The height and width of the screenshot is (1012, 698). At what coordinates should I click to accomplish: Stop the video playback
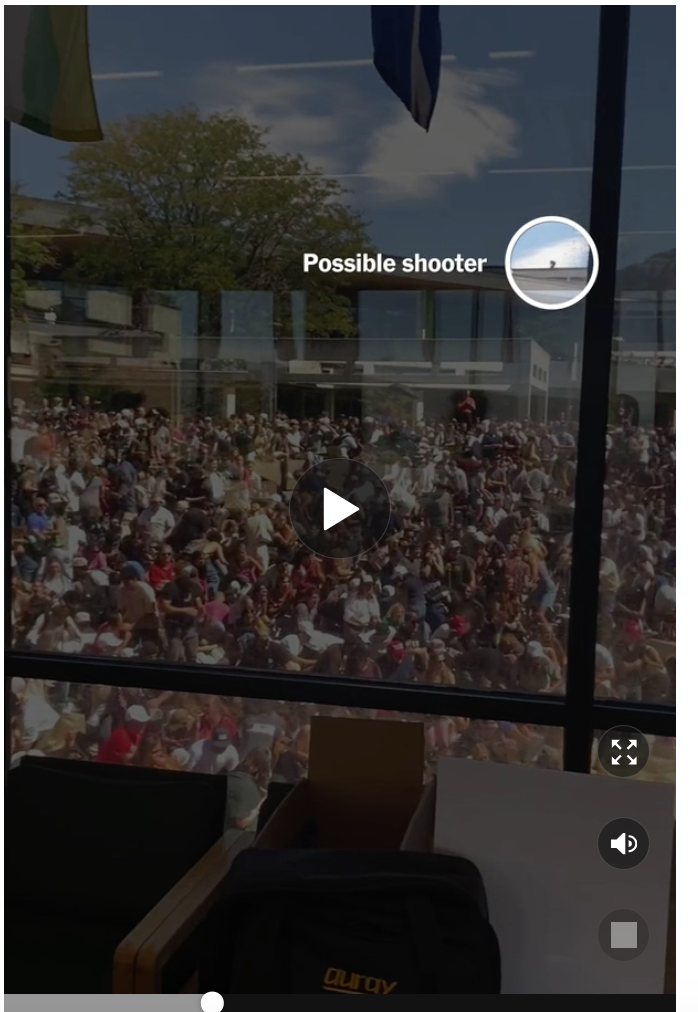coord(623,935)
